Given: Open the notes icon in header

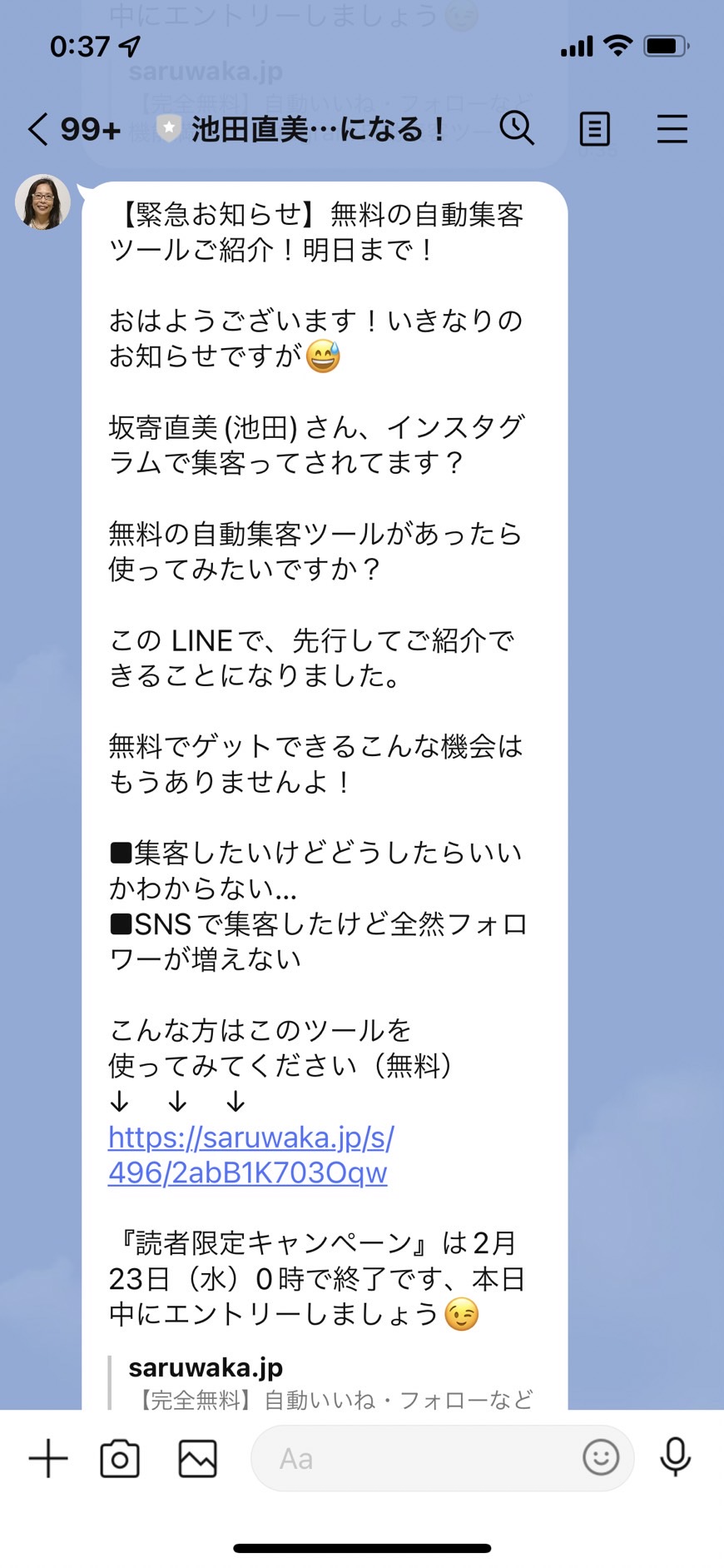Looking at the screenshot, I should coord(594,130).
